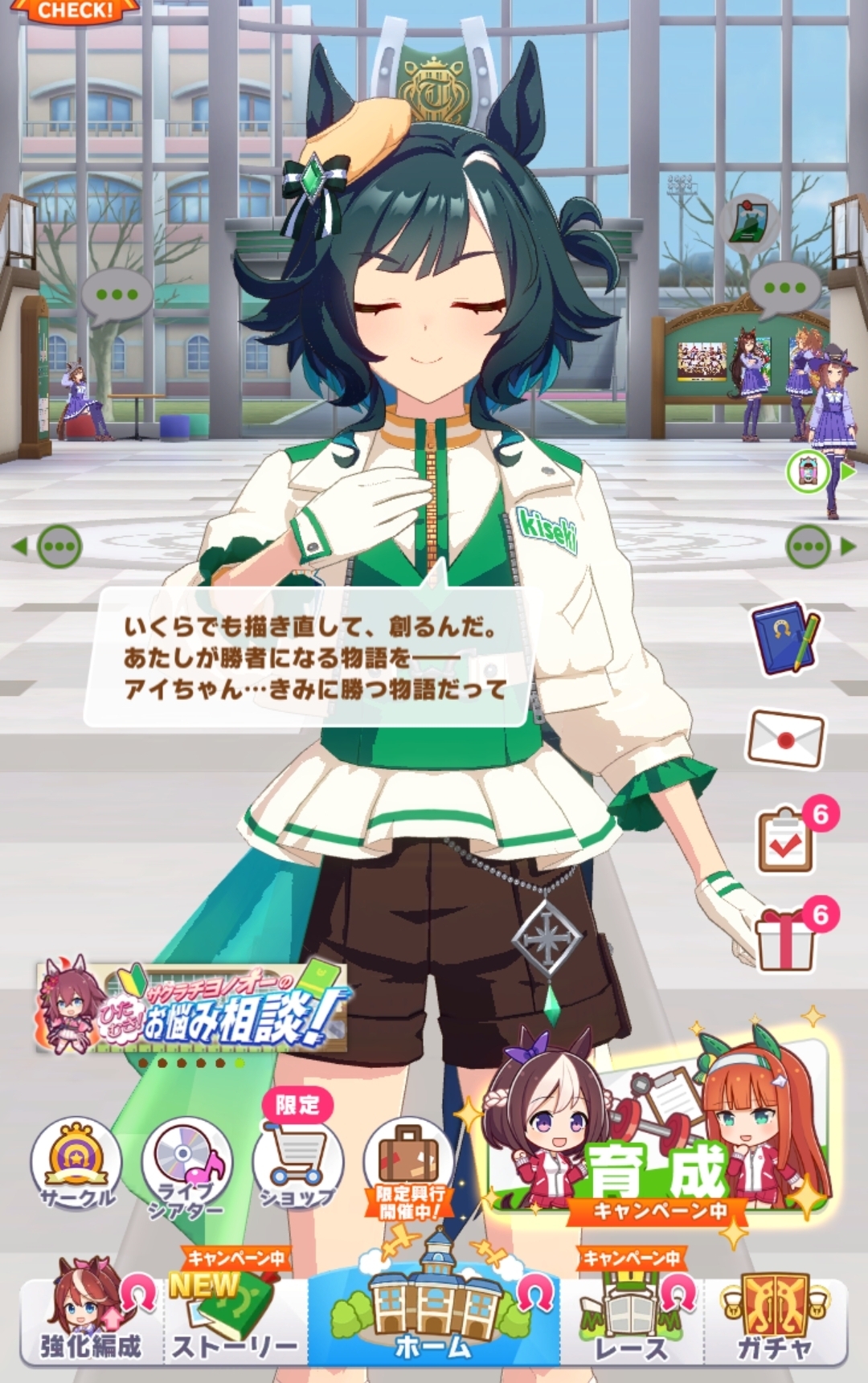Open ライブシアター
Image resolution: width=868 pixels, height=1383 pixels.
(x=186, y=1165)
